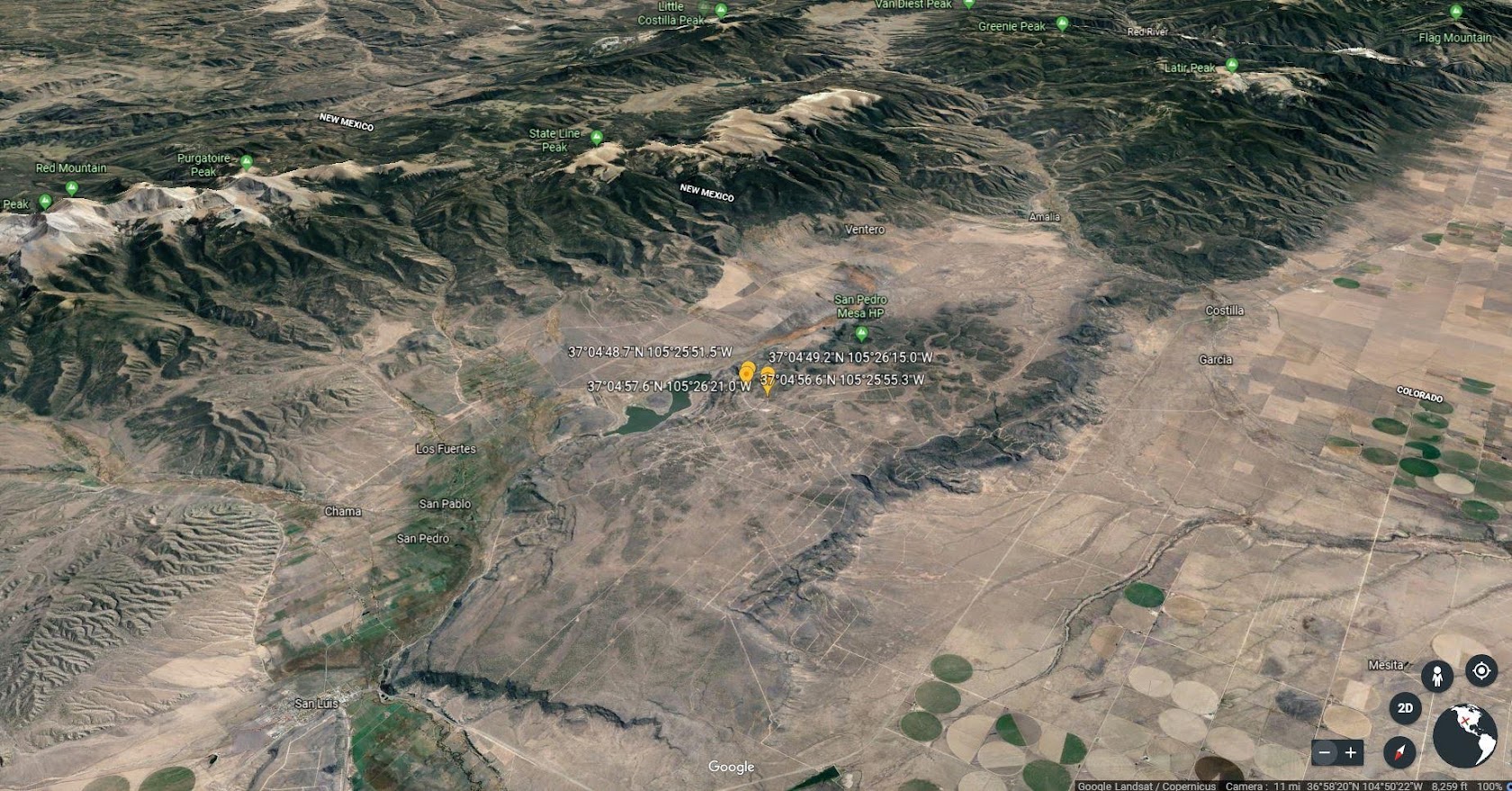Reset heading with the compass icon
1512x791 pixels.
pyautogui.click(x=1399, y=752)
